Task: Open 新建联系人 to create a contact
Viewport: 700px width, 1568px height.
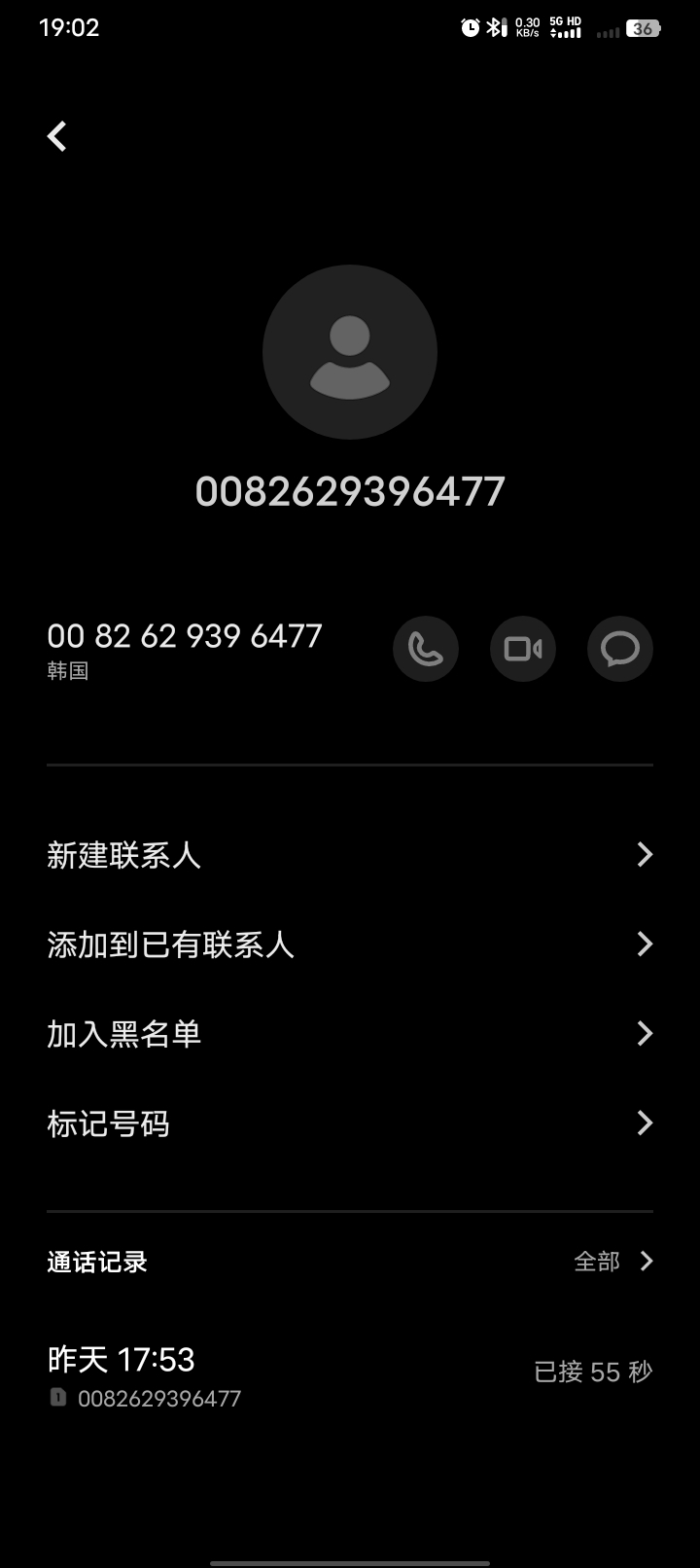Action: 350,855
